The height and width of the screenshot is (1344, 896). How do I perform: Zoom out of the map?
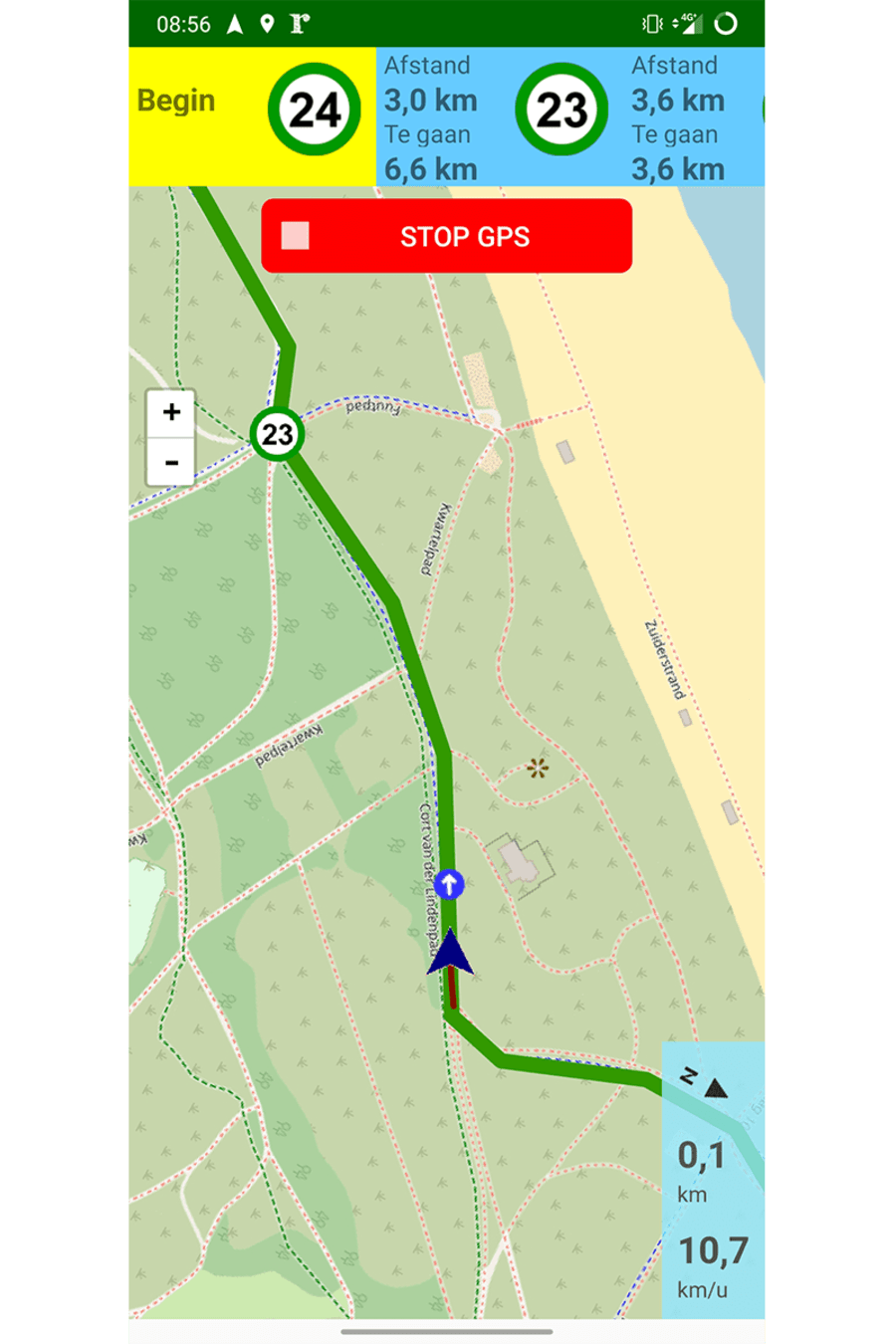pos(171,463)
